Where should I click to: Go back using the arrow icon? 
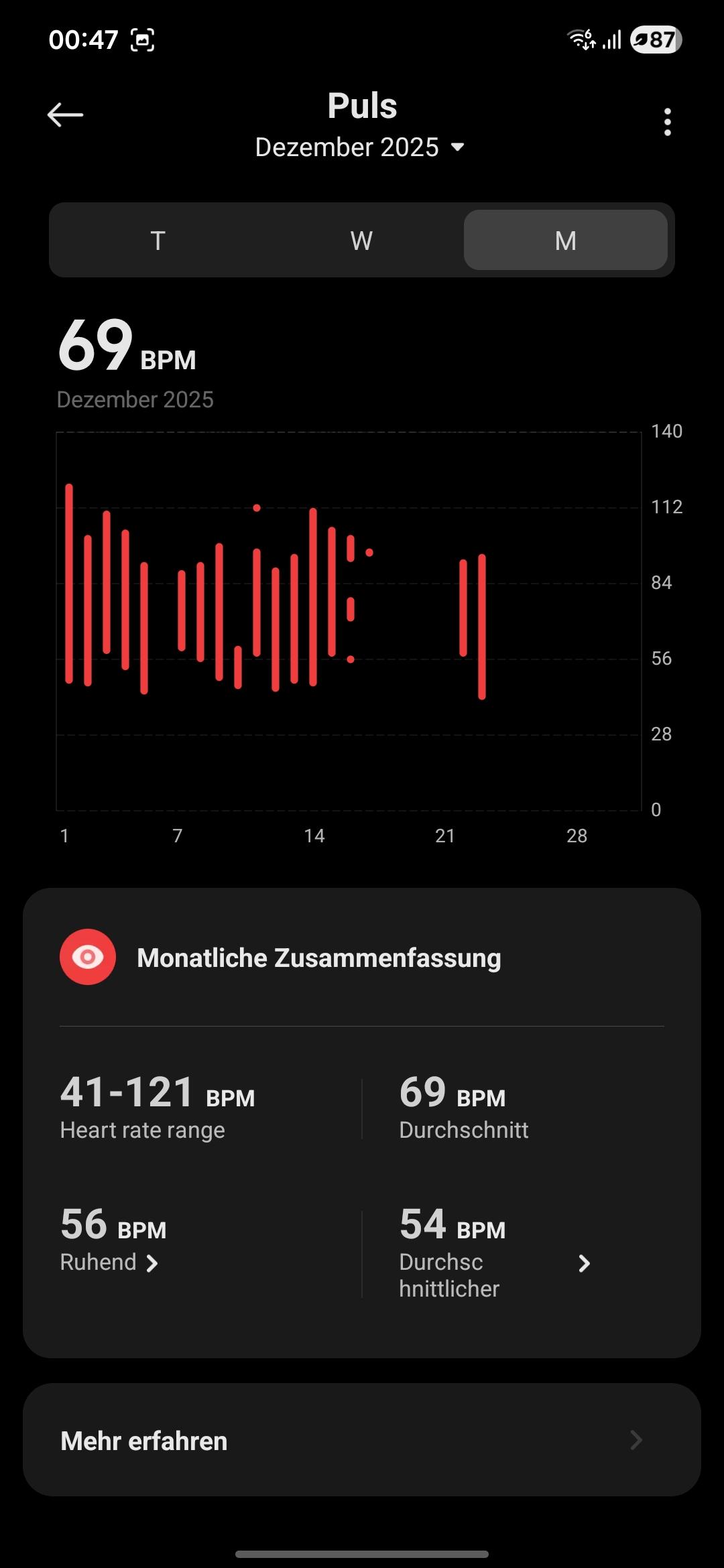(66, 115)
